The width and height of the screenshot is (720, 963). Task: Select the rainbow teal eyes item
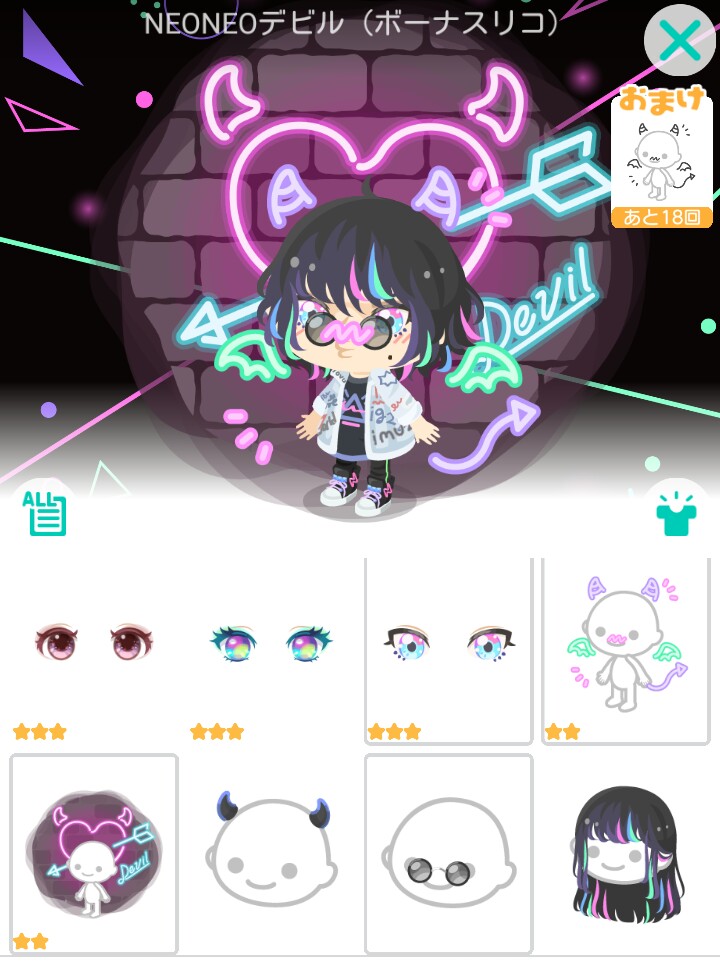tap(271, 652)
